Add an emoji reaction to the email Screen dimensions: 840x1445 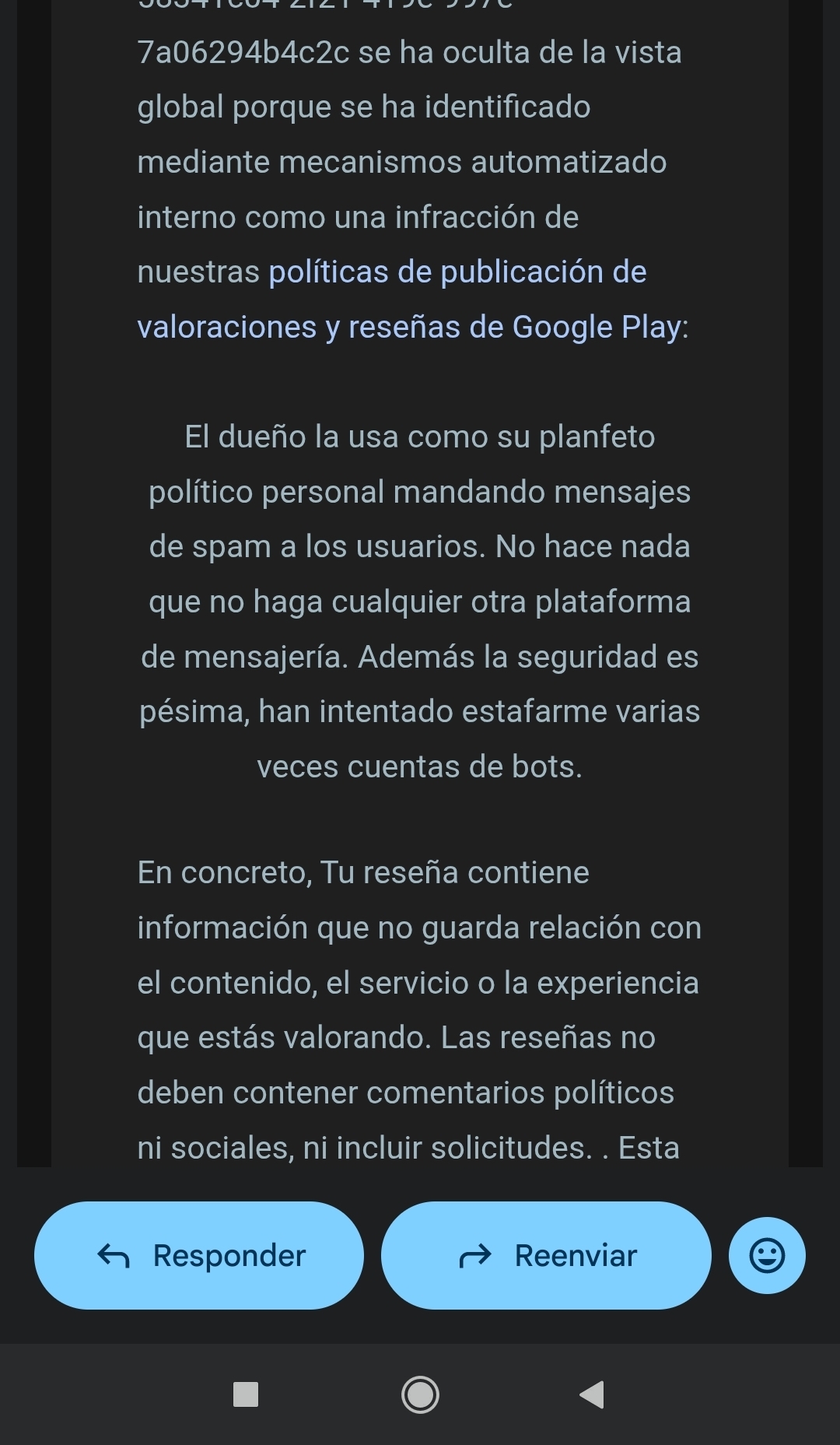pyautogui.click(x=767, y=1255)
